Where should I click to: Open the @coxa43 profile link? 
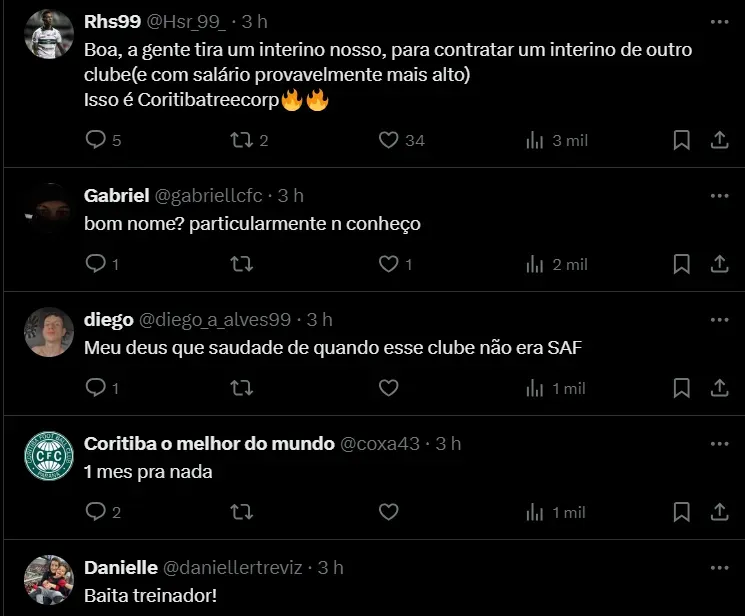(380, 443)
